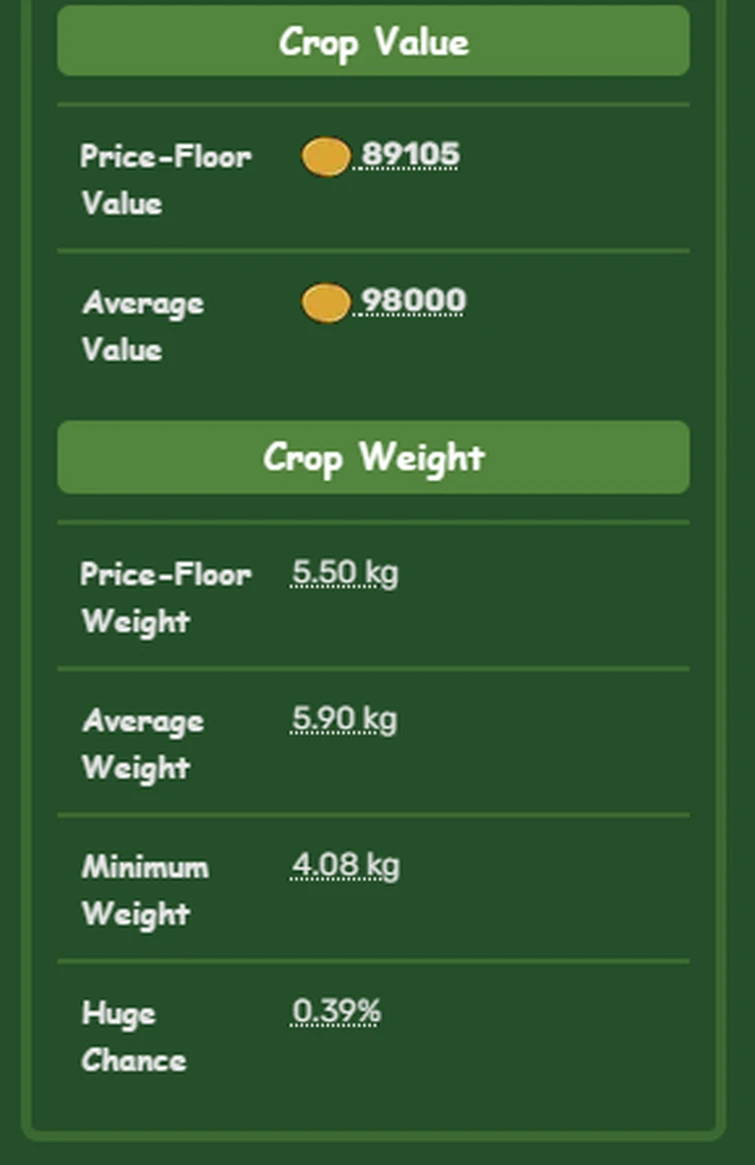
Task: Click the Price-Floor Weight row
Action: 165,597
